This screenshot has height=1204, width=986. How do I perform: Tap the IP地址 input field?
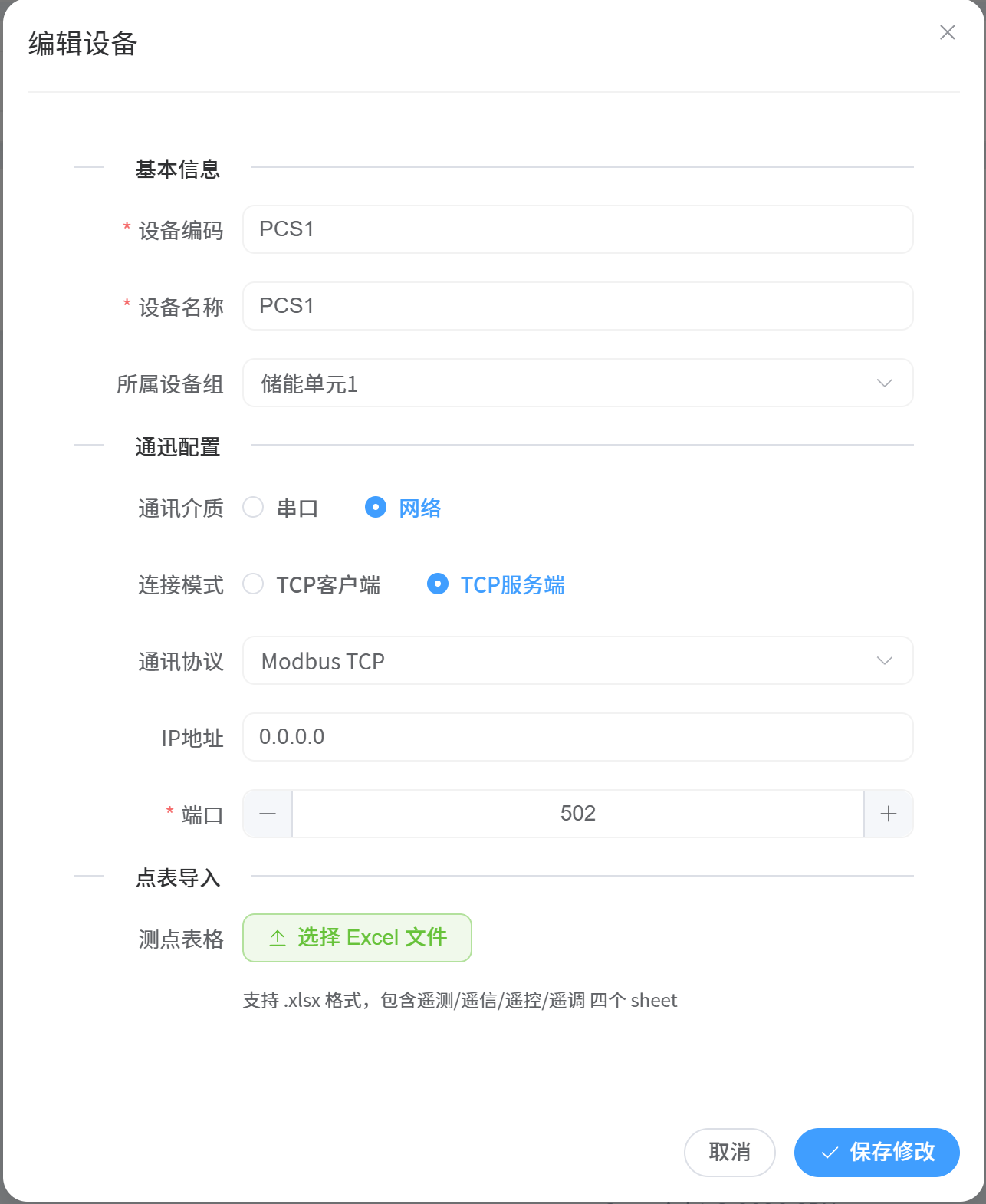click(577, 737)
